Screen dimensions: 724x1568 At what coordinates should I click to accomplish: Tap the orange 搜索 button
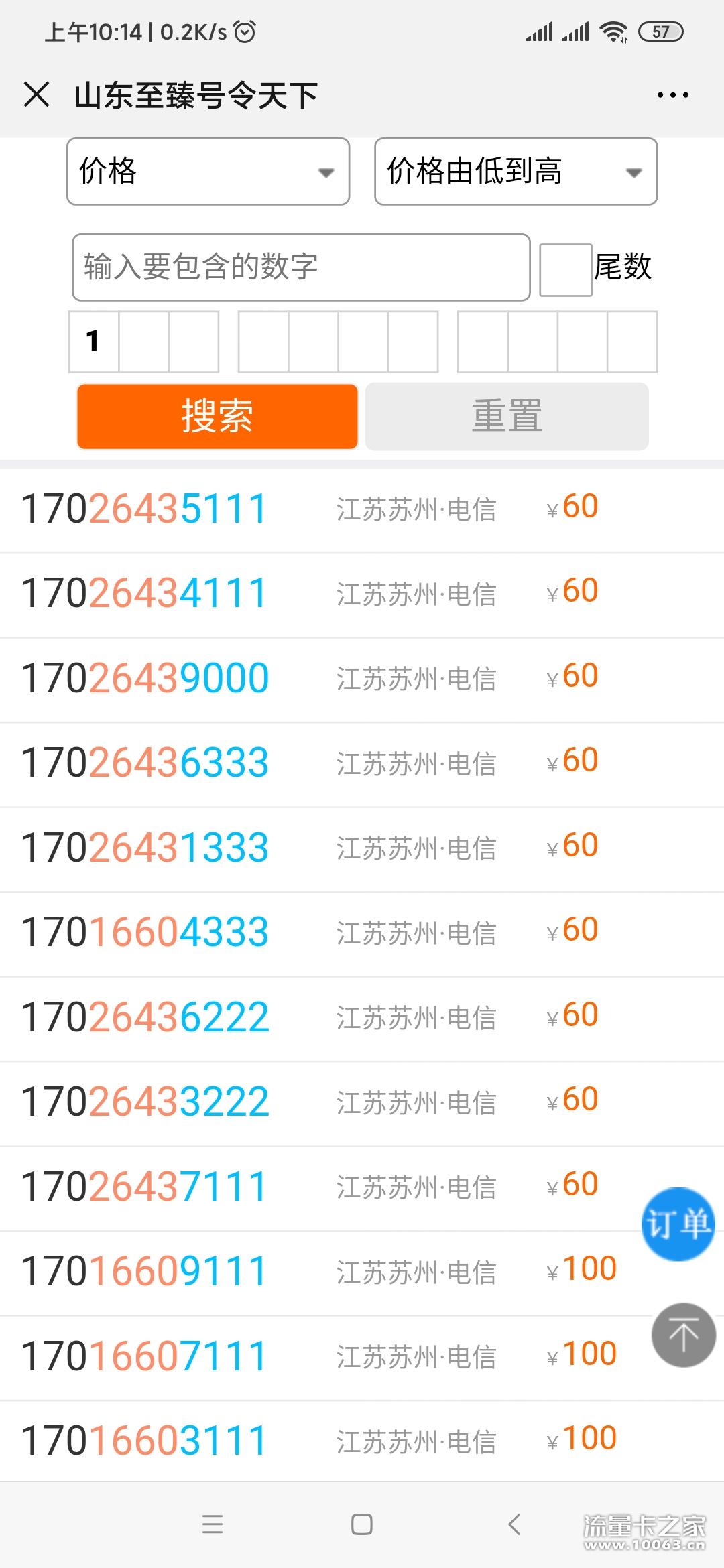click(x=217, y=416)
